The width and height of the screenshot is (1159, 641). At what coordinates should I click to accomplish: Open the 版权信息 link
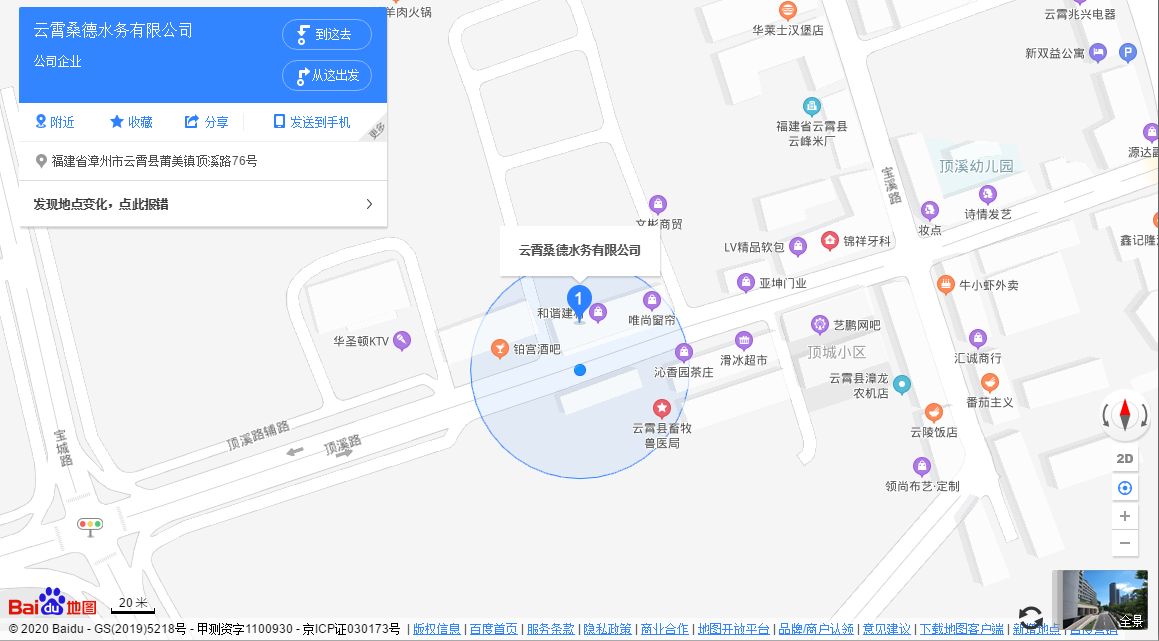437,629
